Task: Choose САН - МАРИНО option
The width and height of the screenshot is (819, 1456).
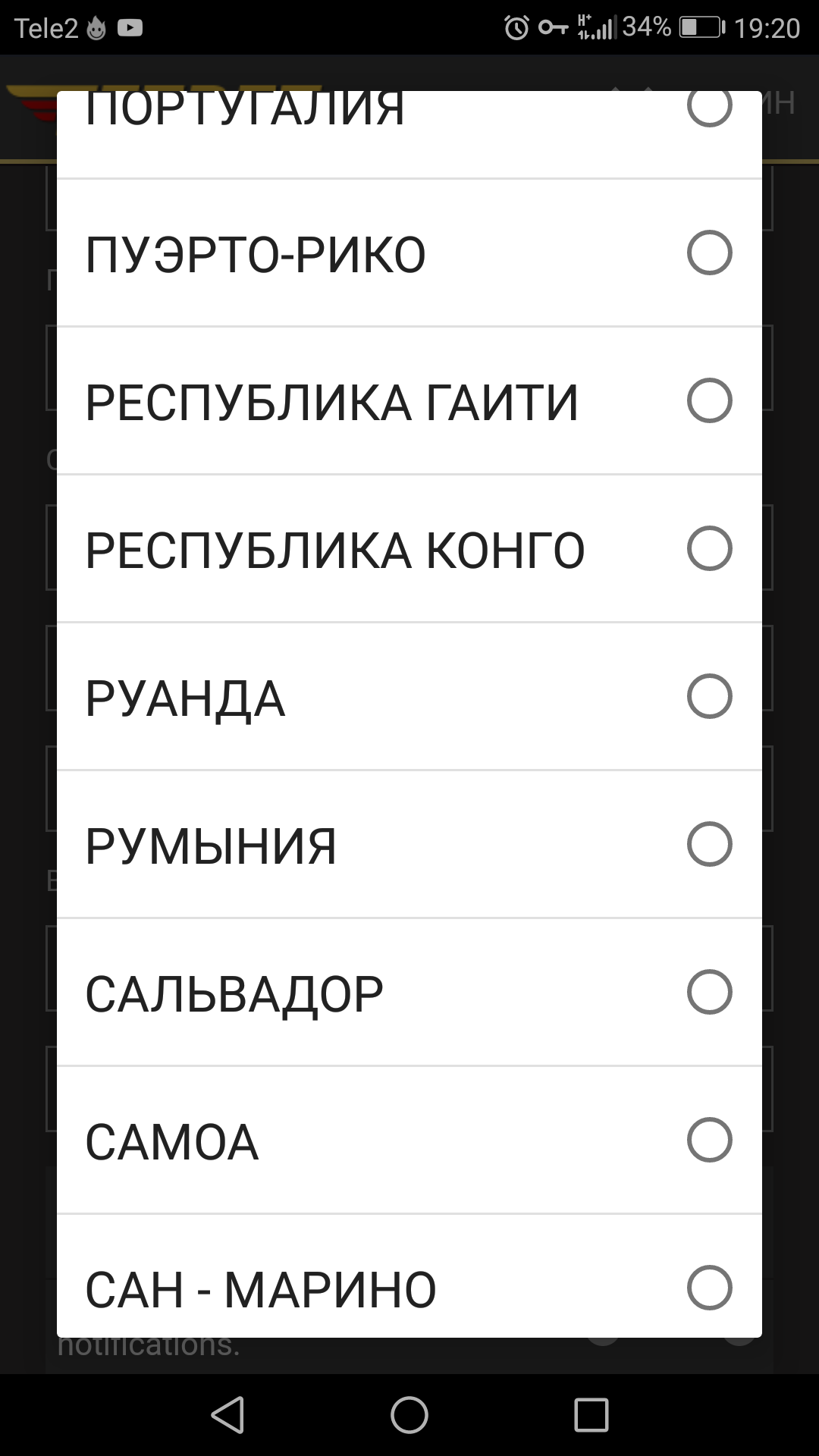Action: (409, 1276)
